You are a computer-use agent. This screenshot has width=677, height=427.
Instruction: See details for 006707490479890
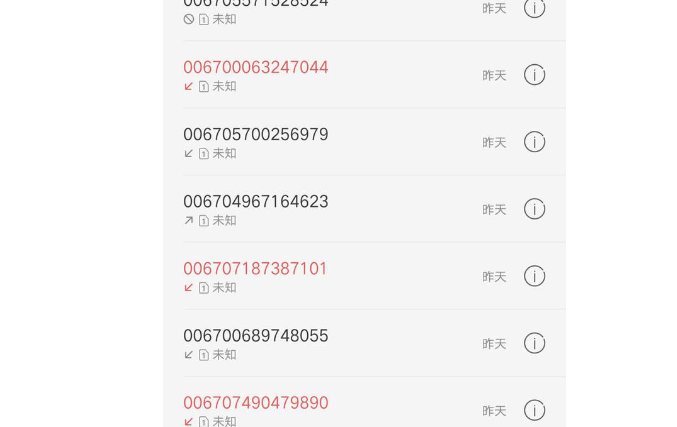pyautogui.click(x=535, y=410)
